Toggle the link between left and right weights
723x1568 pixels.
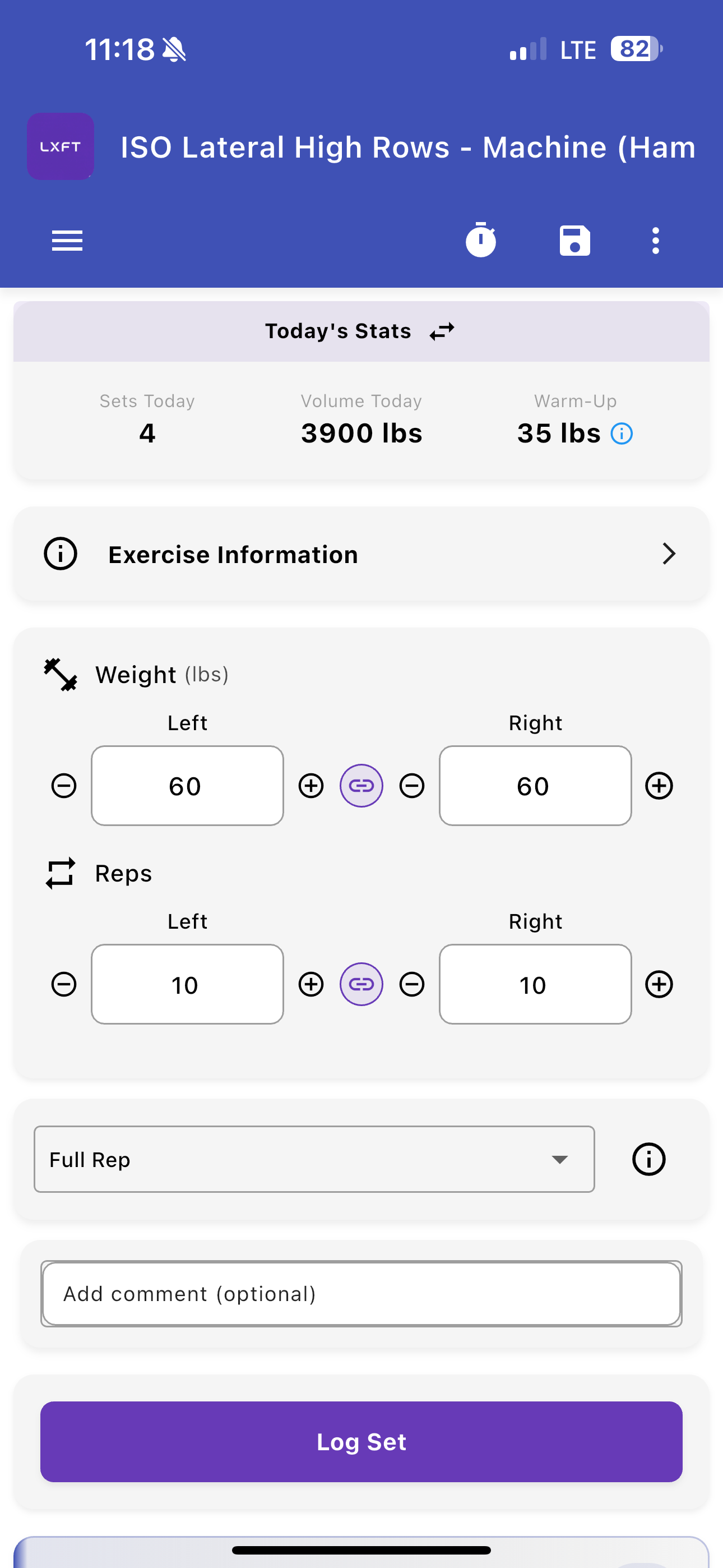point(361,785)
